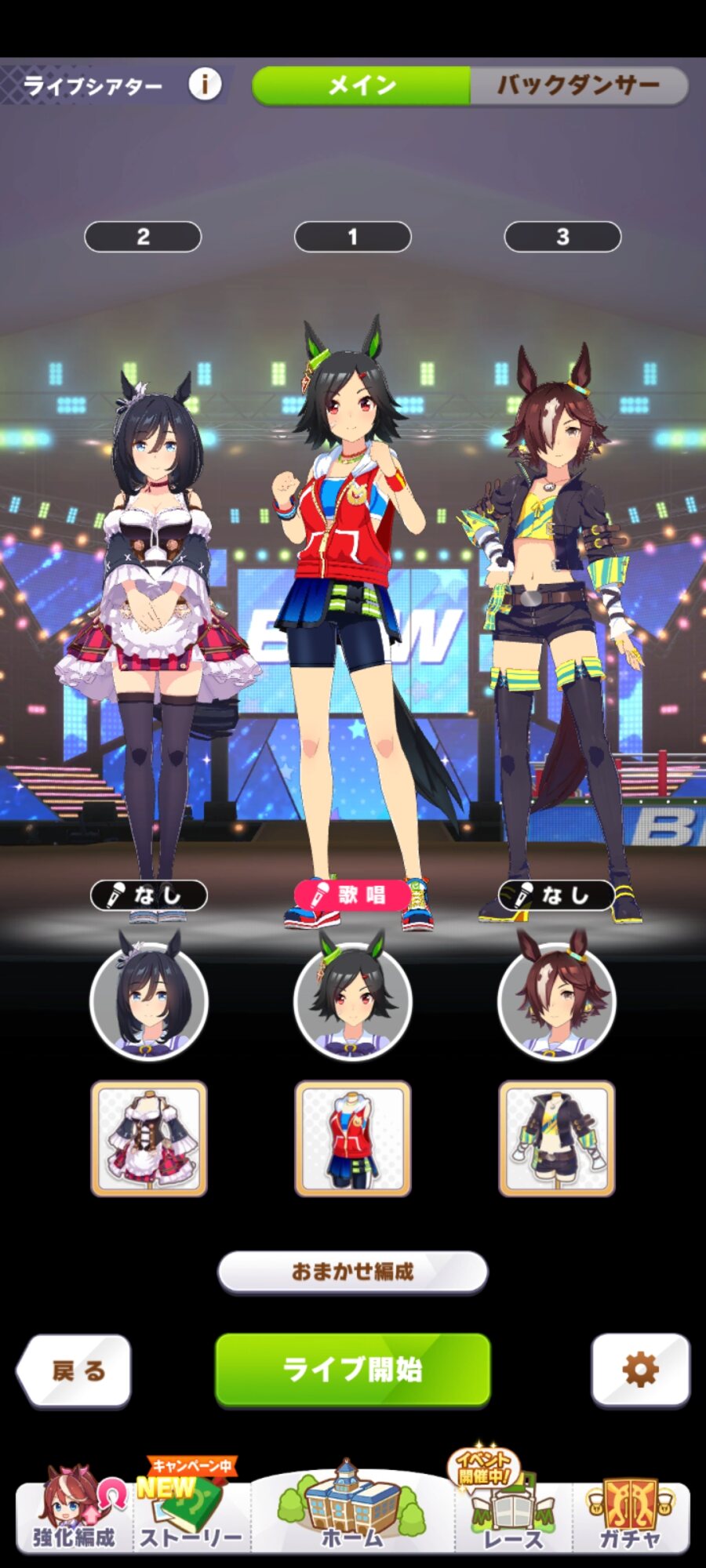Tap the おまかせ編成 auto-formation button
The width and height of the screenshot is (706, 1568).
click(353, 1271)
